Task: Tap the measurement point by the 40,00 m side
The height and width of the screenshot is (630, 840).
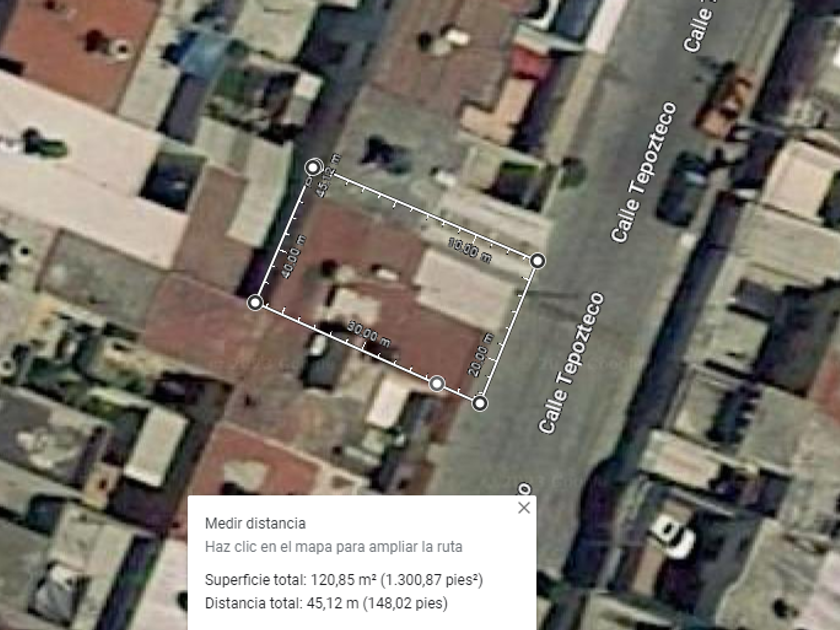Action: [x=256, y=303]
